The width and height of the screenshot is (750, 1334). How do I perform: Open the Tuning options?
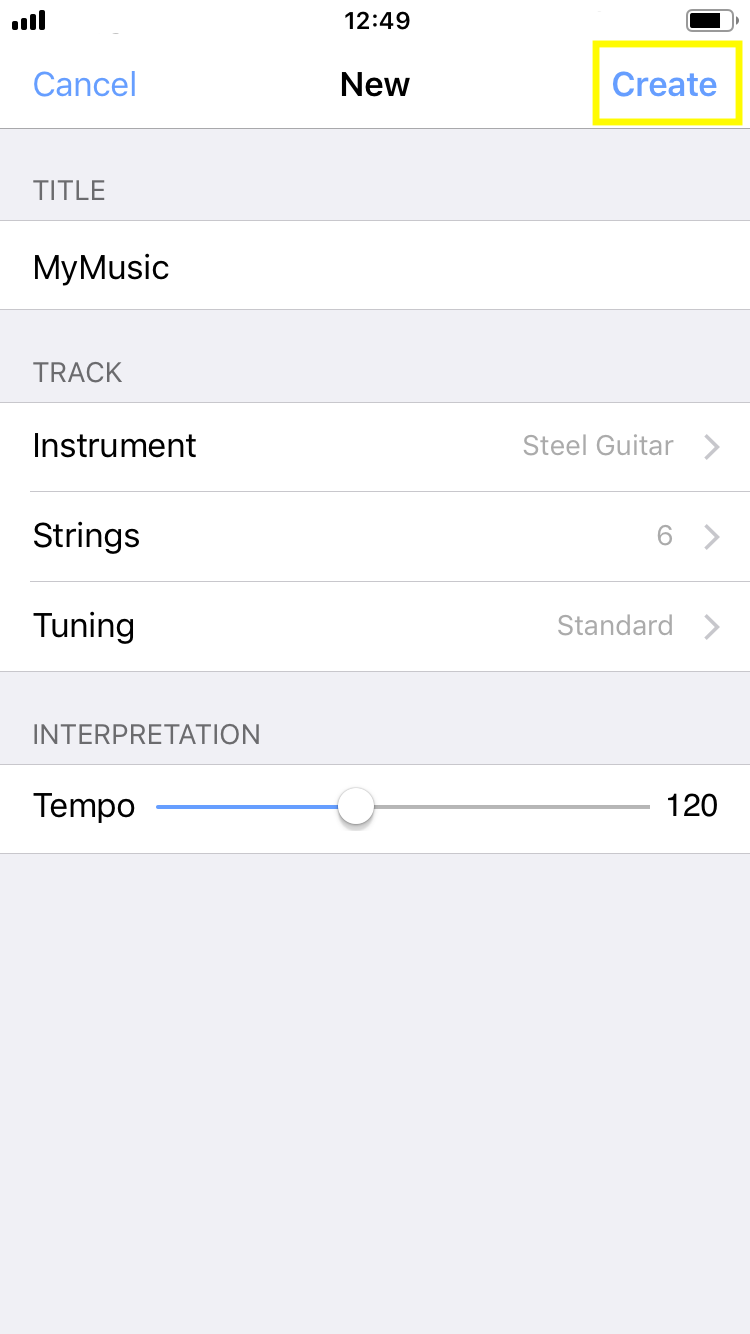click(375, 626)
